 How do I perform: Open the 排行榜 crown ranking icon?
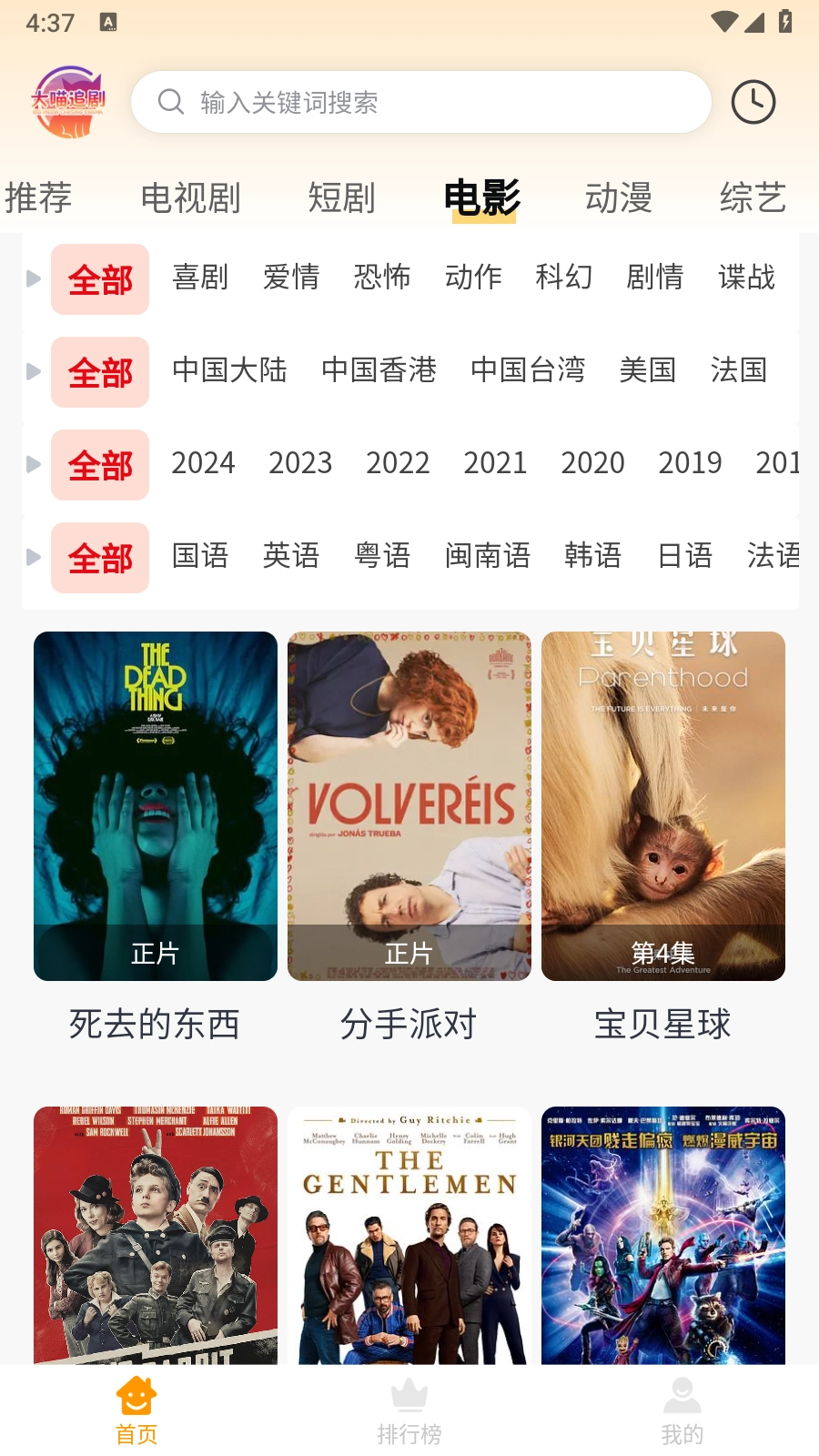pos(409,1393)
